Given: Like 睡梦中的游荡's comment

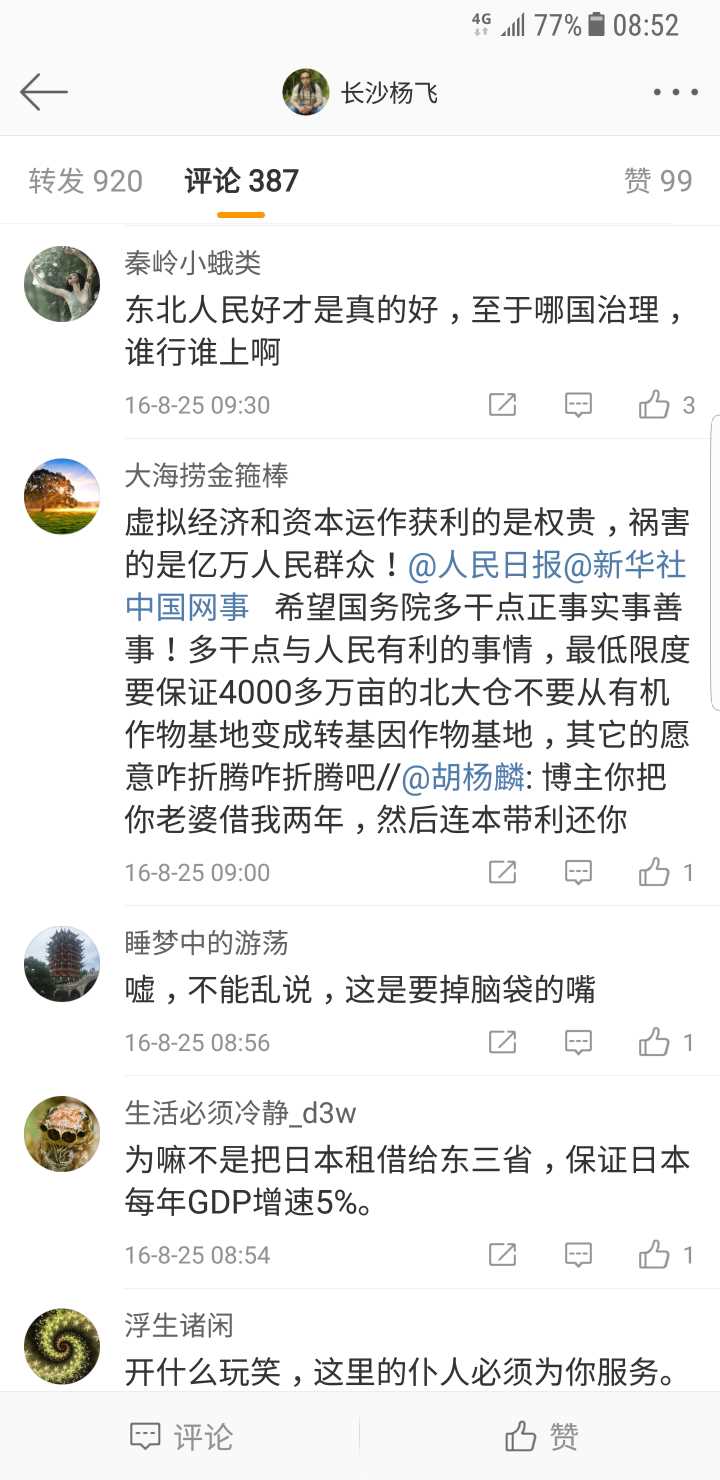Looking at the screenshot, I should tap(655, 1042).
